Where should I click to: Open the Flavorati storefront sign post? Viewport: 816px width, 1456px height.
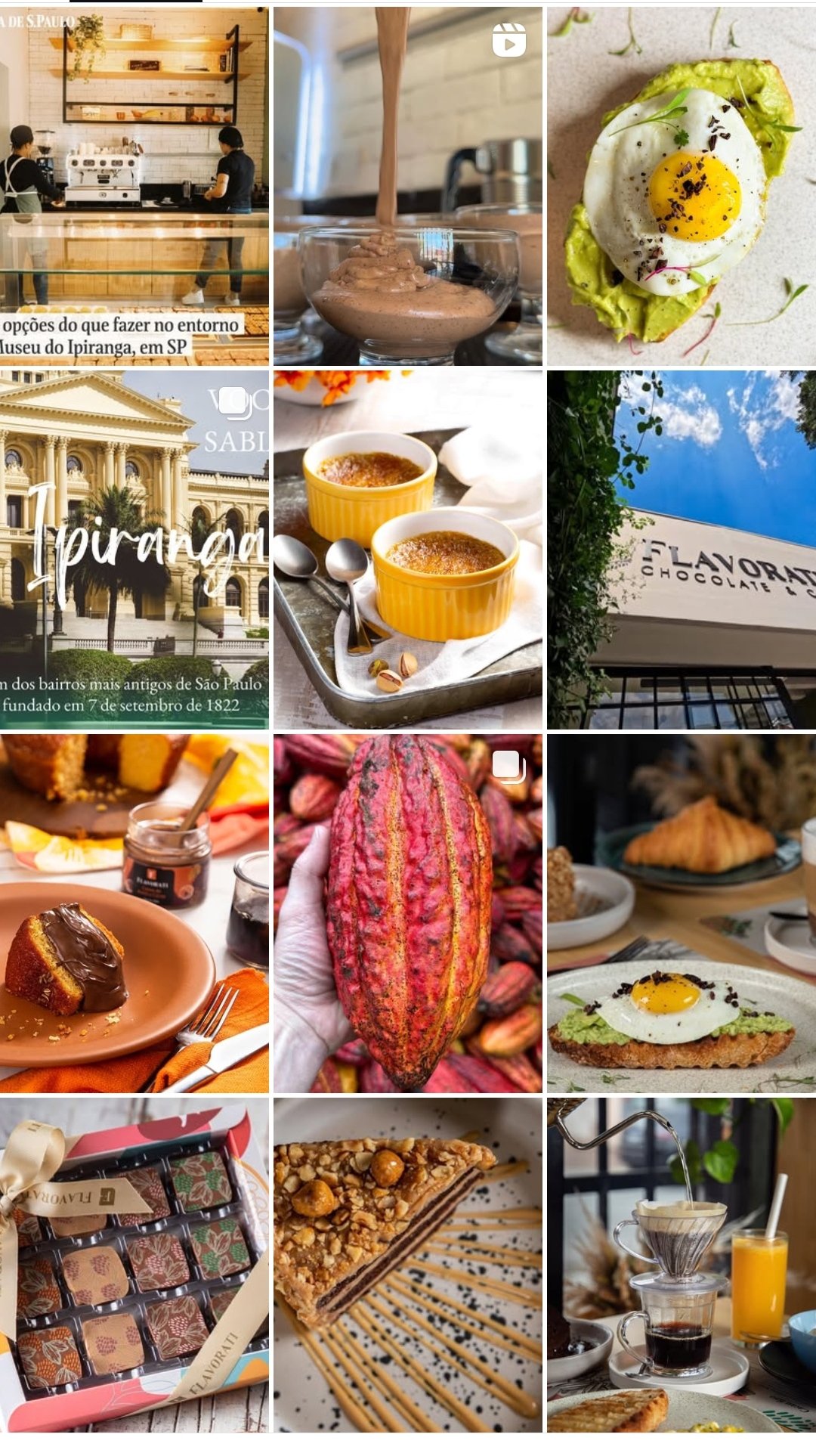click(682, 550)
